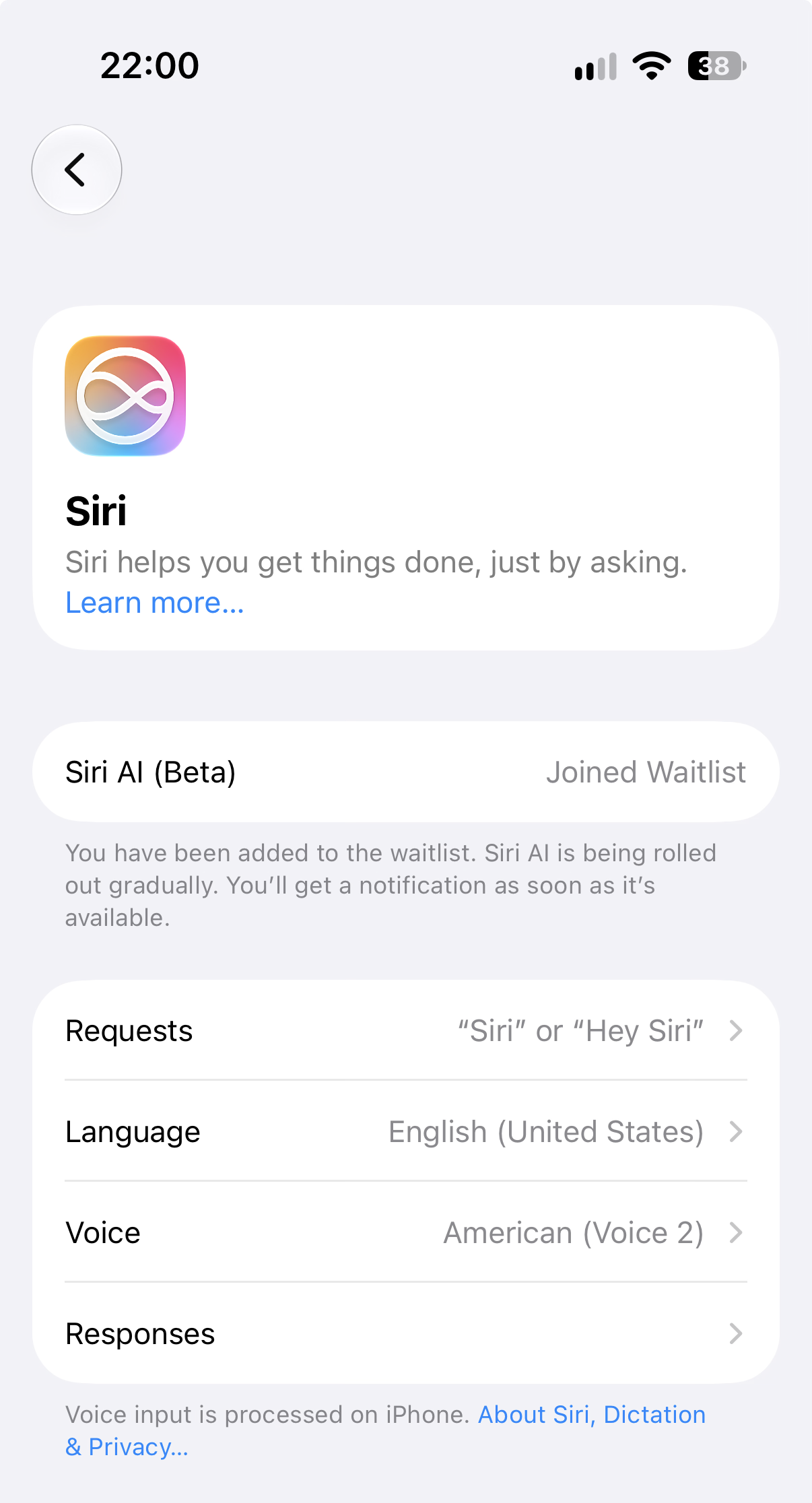Open the Responses settings
The width and height of the screenshot is (812, 1503).
click(406, 1333)
